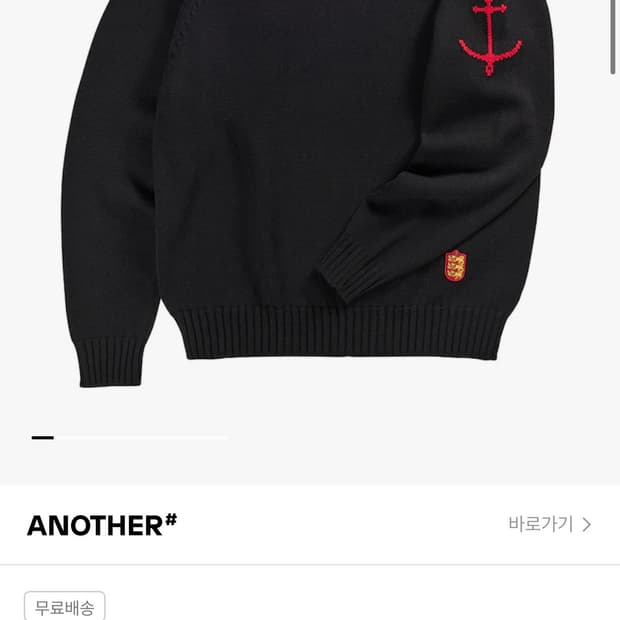The height and width of the screenshot is (620, 620).
Task: Open the ANOTHER# brand page
Action: click(102, 525)
